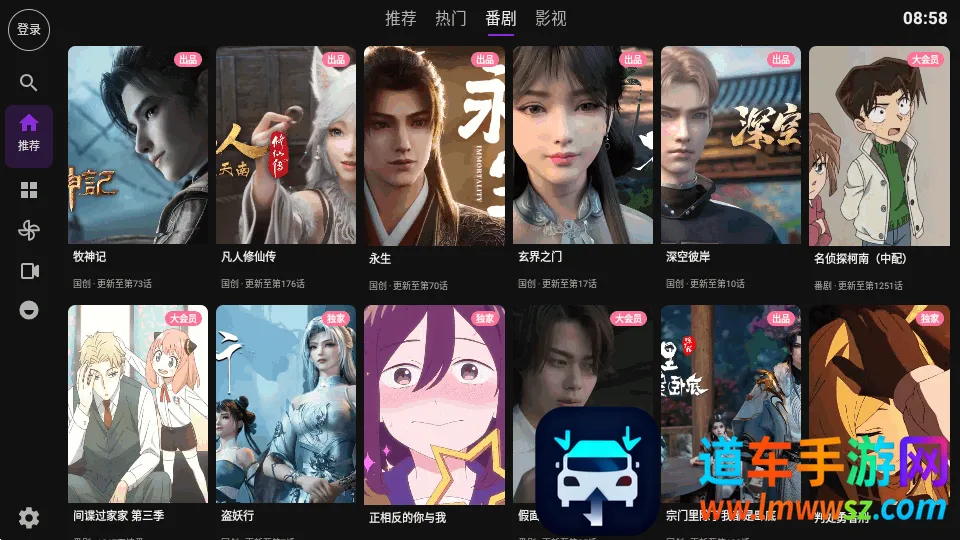Open the settings gear icon
This screenshot has width=960, height=540.
click(x=29, y=517)
